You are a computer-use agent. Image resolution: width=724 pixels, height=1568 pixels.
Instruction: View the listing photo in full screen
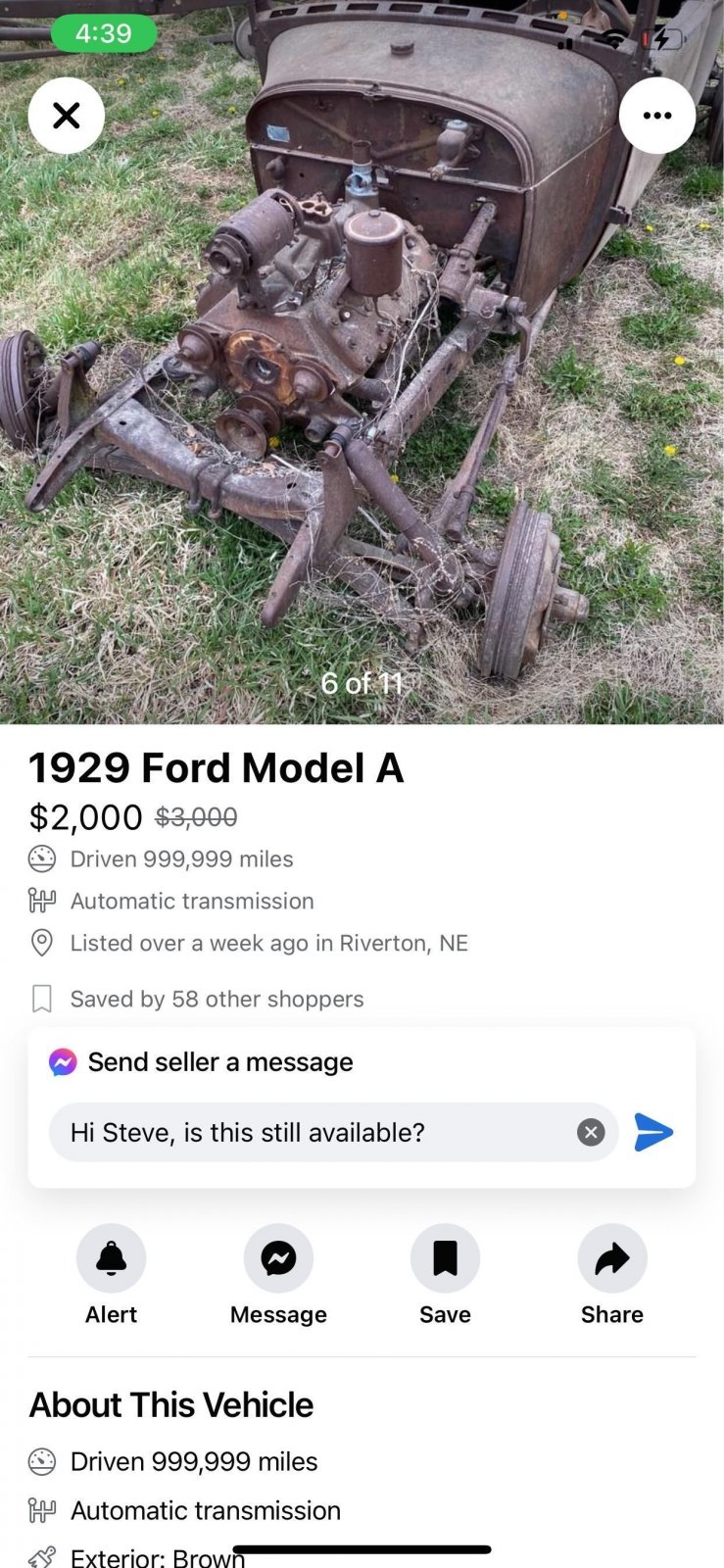(x=362, y=392)
